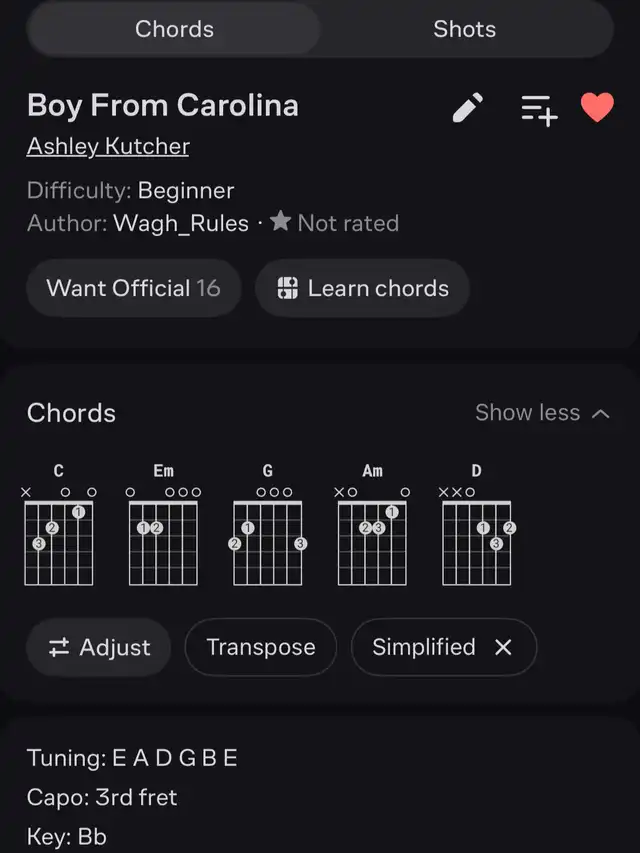Switch to the Shots tab

(464, 29)
